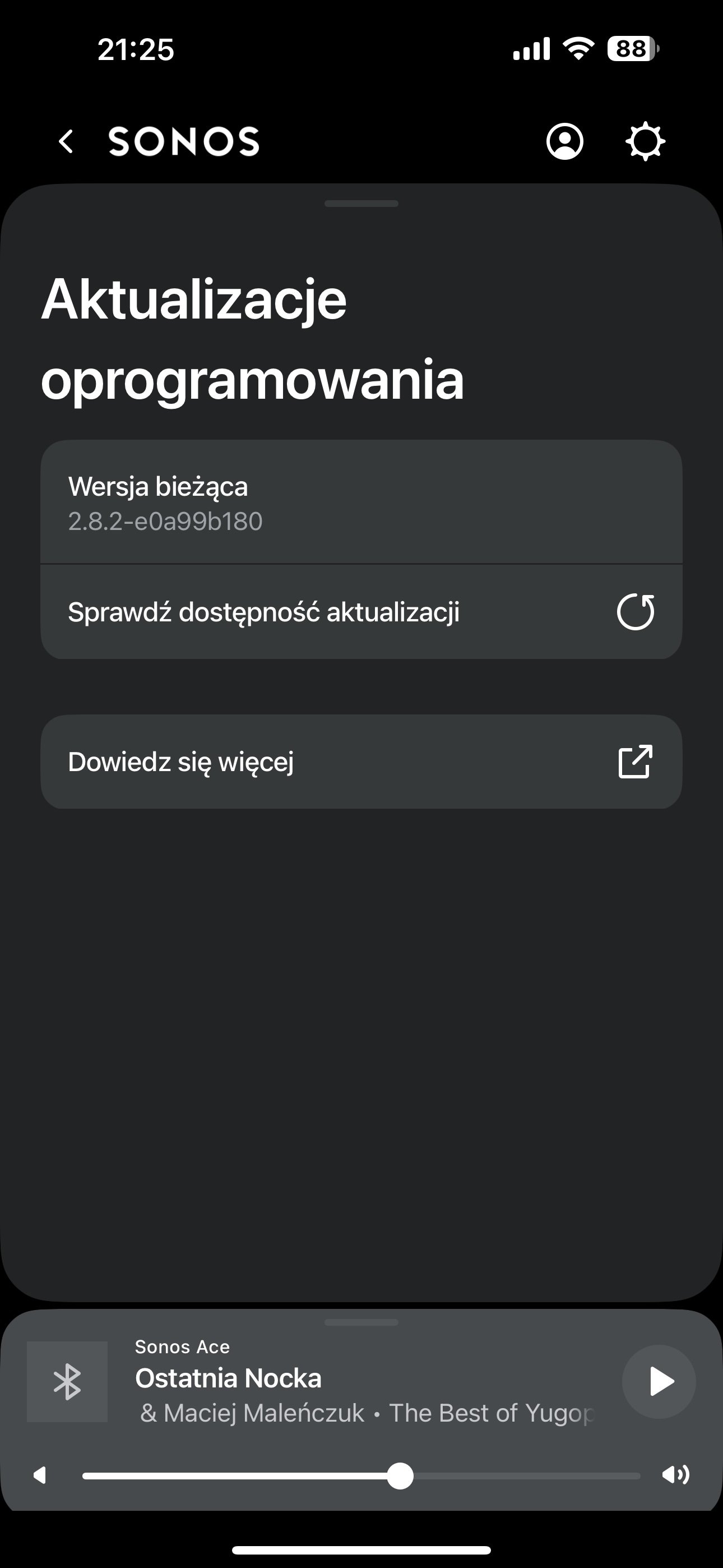
Task: Tap the volume slider knob
Action: tap(400, 1475)
